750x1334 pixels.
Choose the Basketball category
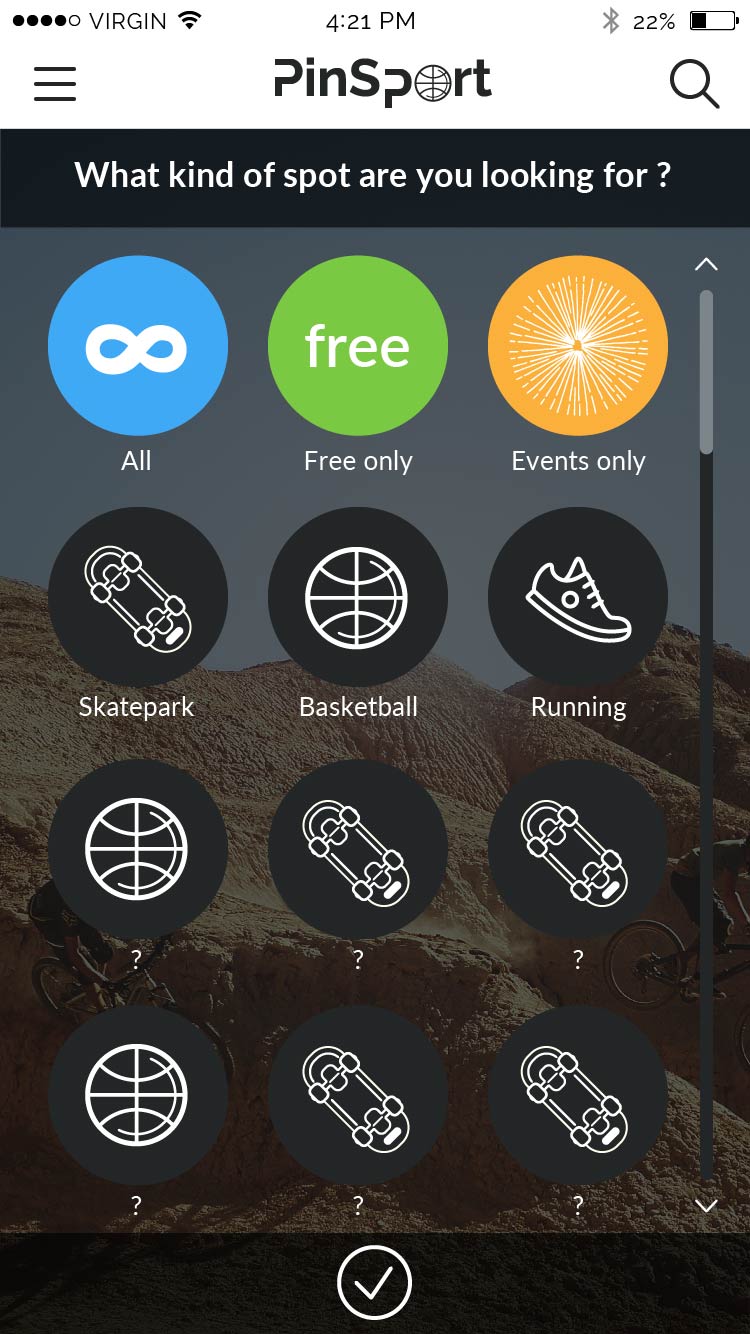358,597
